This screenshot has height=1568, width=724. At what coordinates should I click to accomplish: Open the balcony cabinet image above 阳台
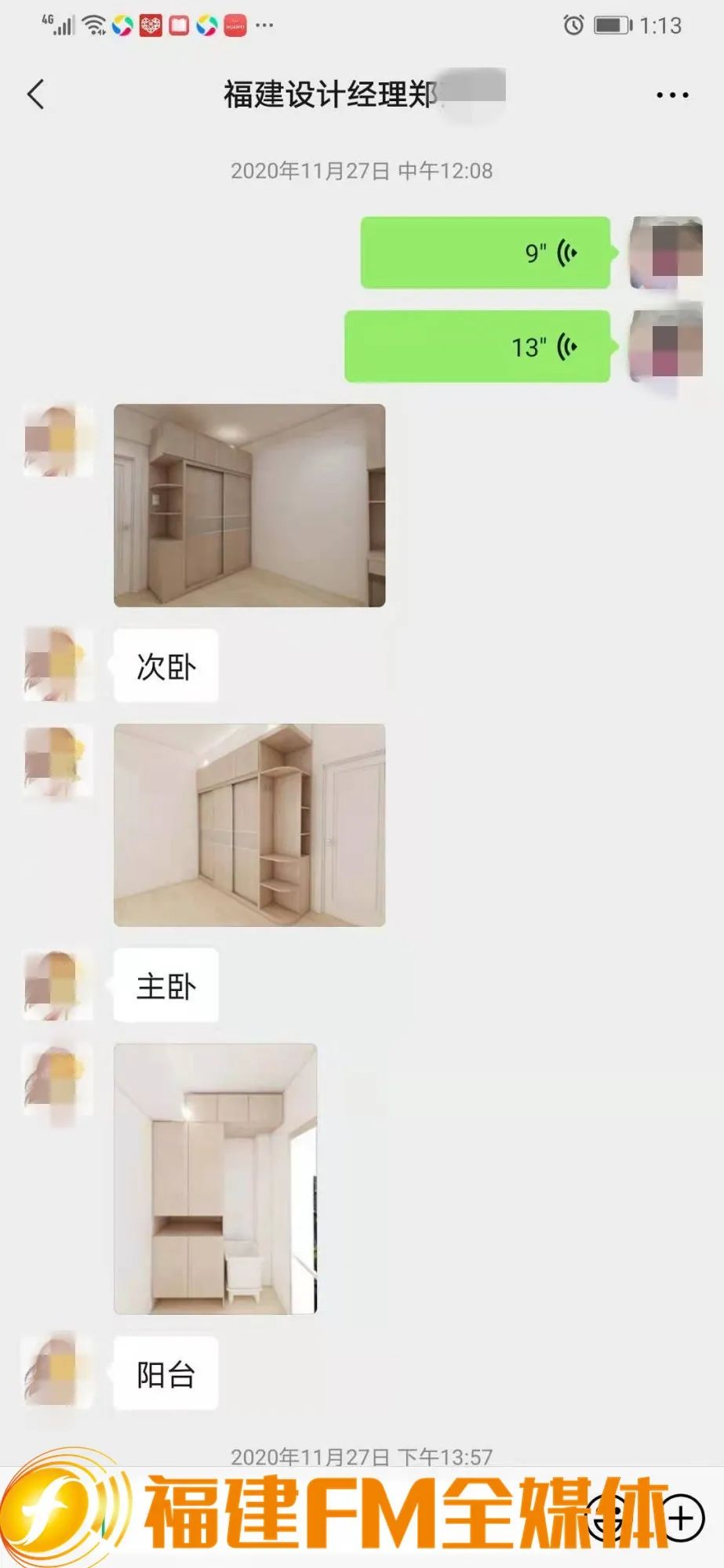[216, 1178]
